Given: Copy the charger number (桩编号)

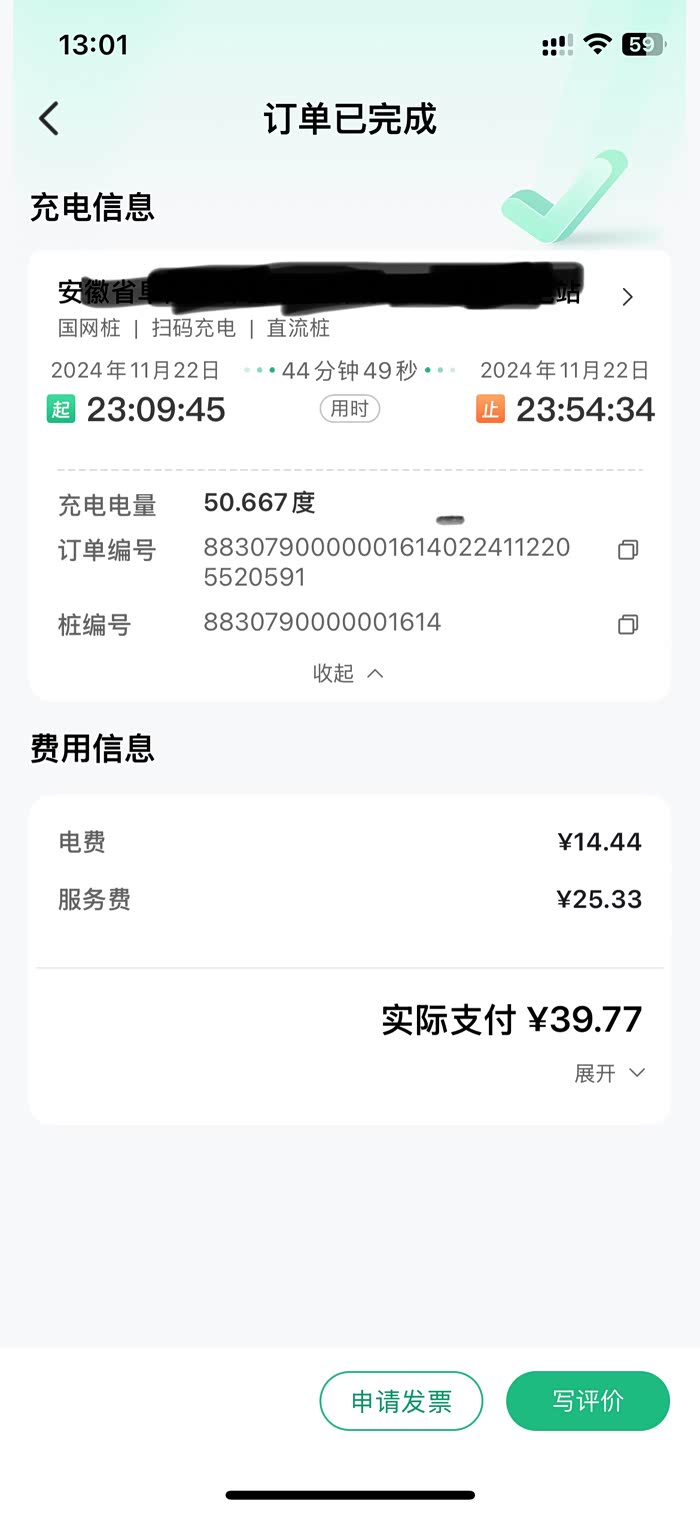Looking at the screenshot, I should pos(627,625).
